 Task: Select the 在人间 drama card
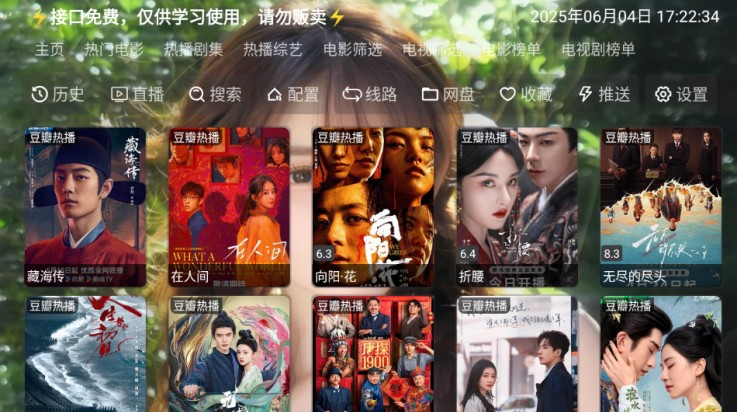(229, 207)
